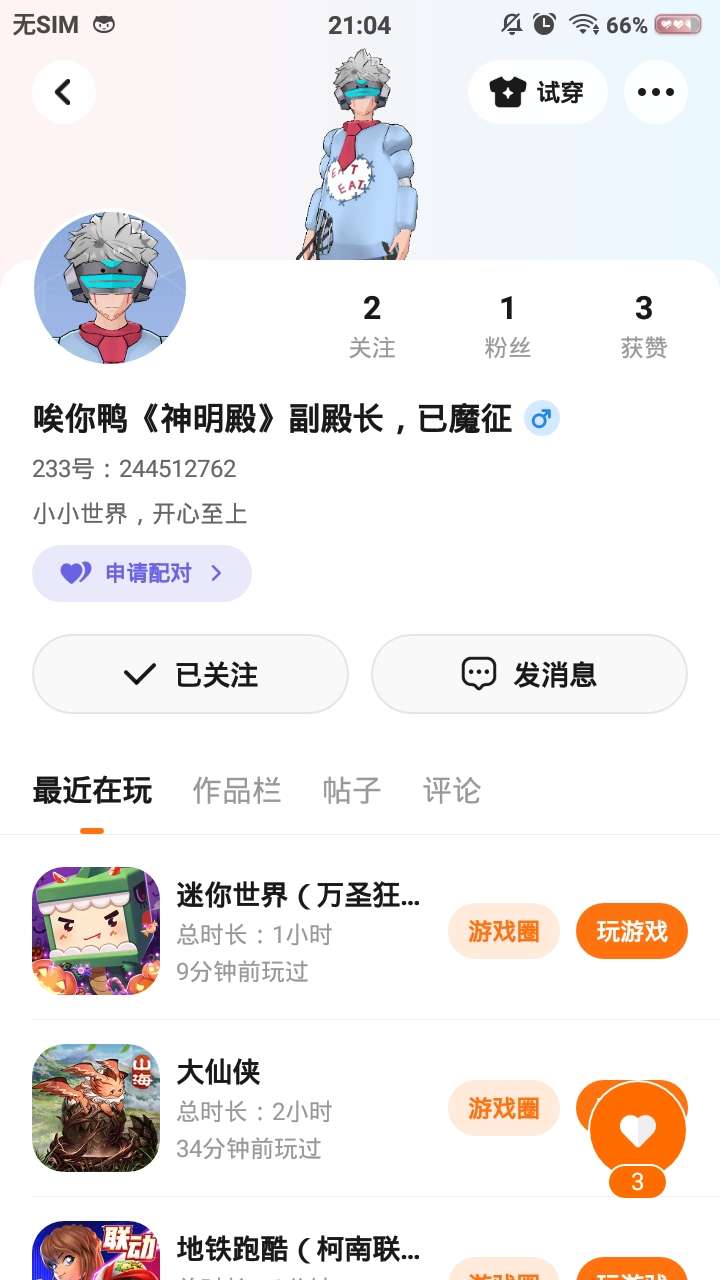
Task: Switch to the 帖子 tab
Action: tap(352, 791)
